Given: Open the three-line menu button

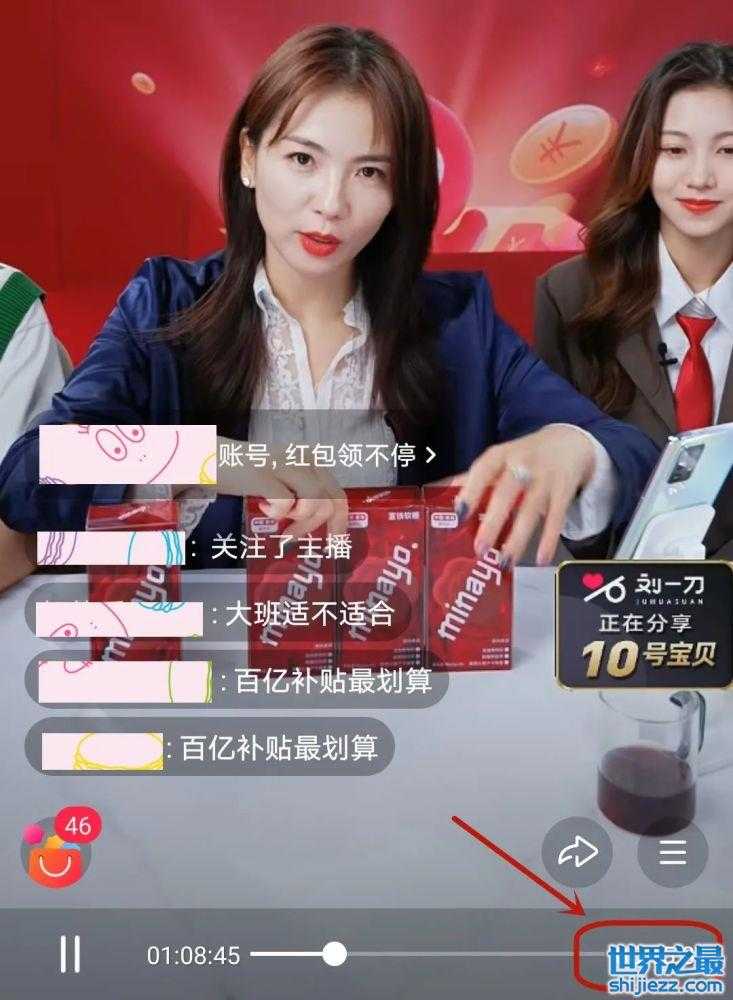Looking at the screenshot, I should pyautogui.click(x=672, y=853).
